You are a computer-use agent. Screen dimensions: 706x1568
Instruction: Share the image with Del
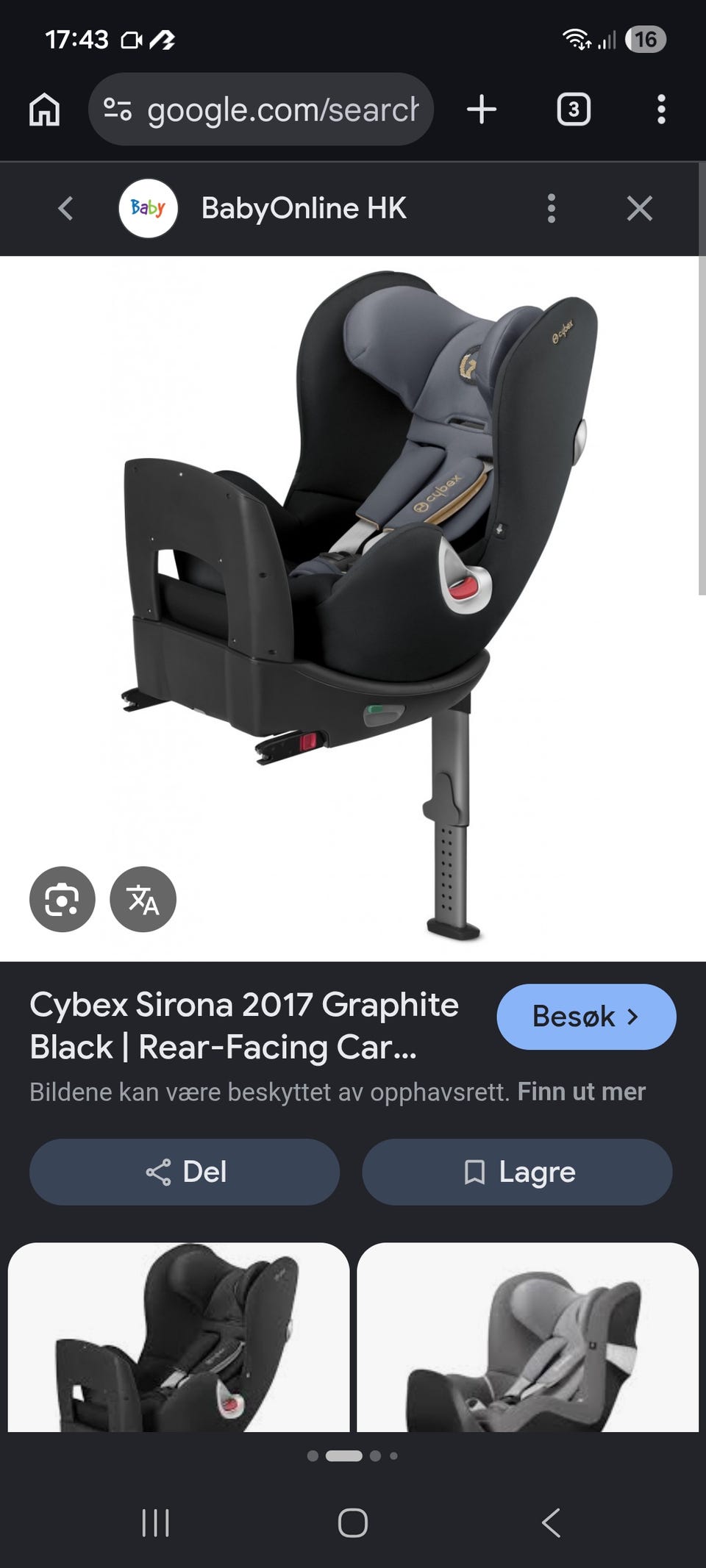pyautogui.click(x=185, y=1172)
